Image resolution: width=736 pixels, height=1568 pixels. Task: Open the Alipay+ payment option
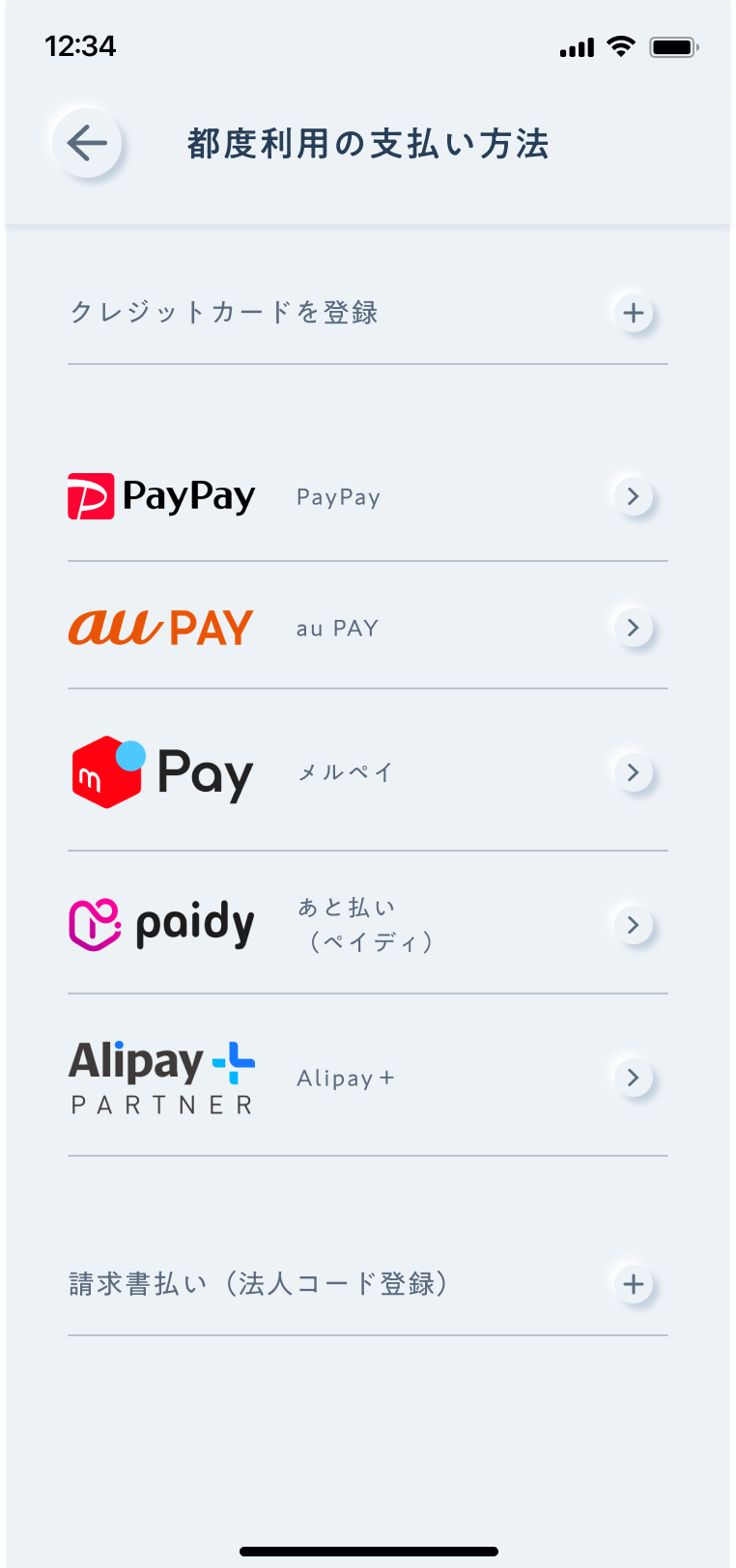(368, 1076)
